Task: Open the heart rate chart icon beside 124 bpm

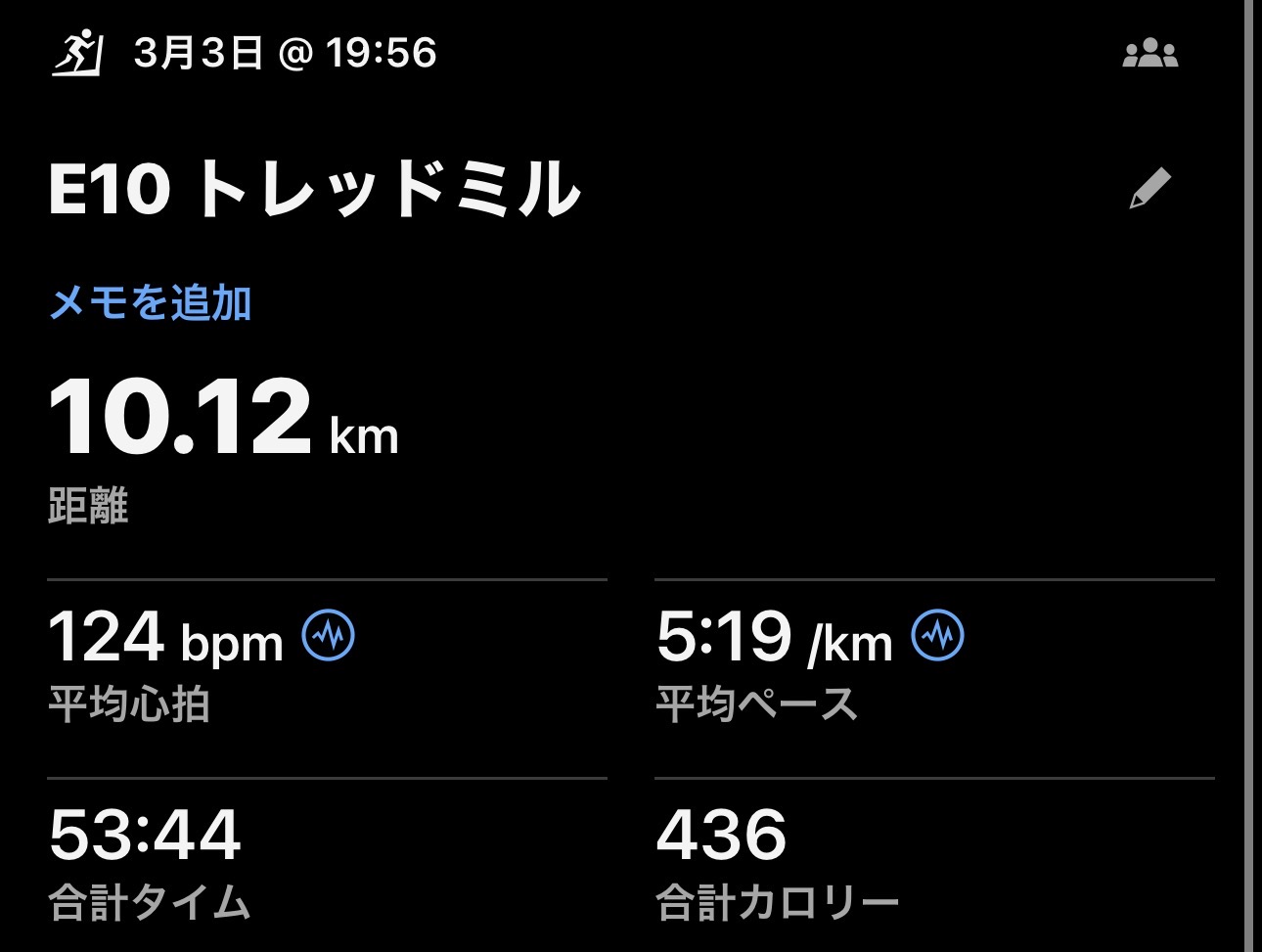Action: point(329,636)
